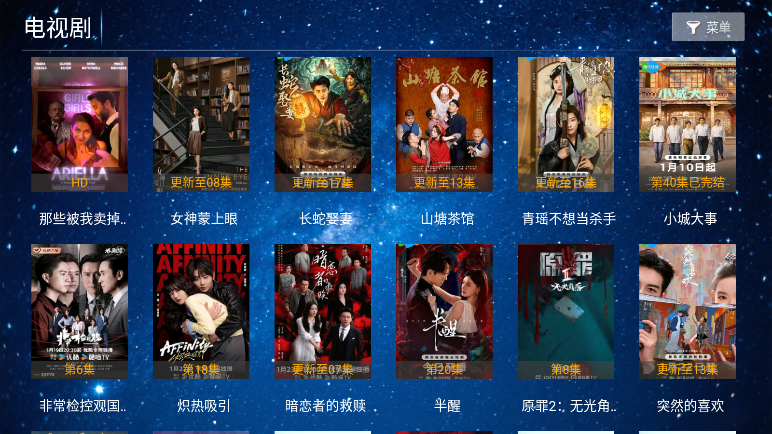Open the series 原罪2：无光角..
Screen dimensions: 772x434
566,312
